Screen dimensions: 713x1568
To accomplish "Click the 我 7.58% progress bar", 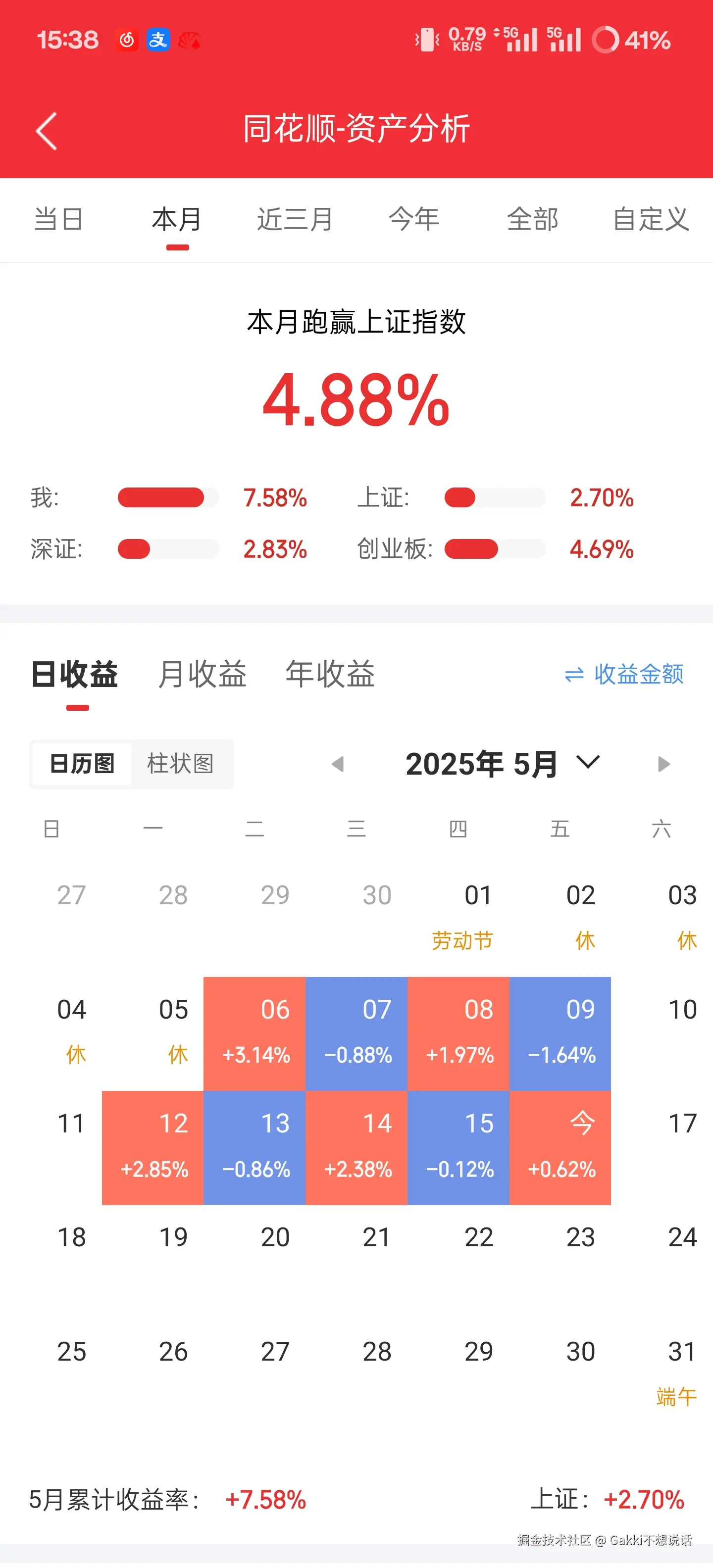I will (x=168, y=497).
